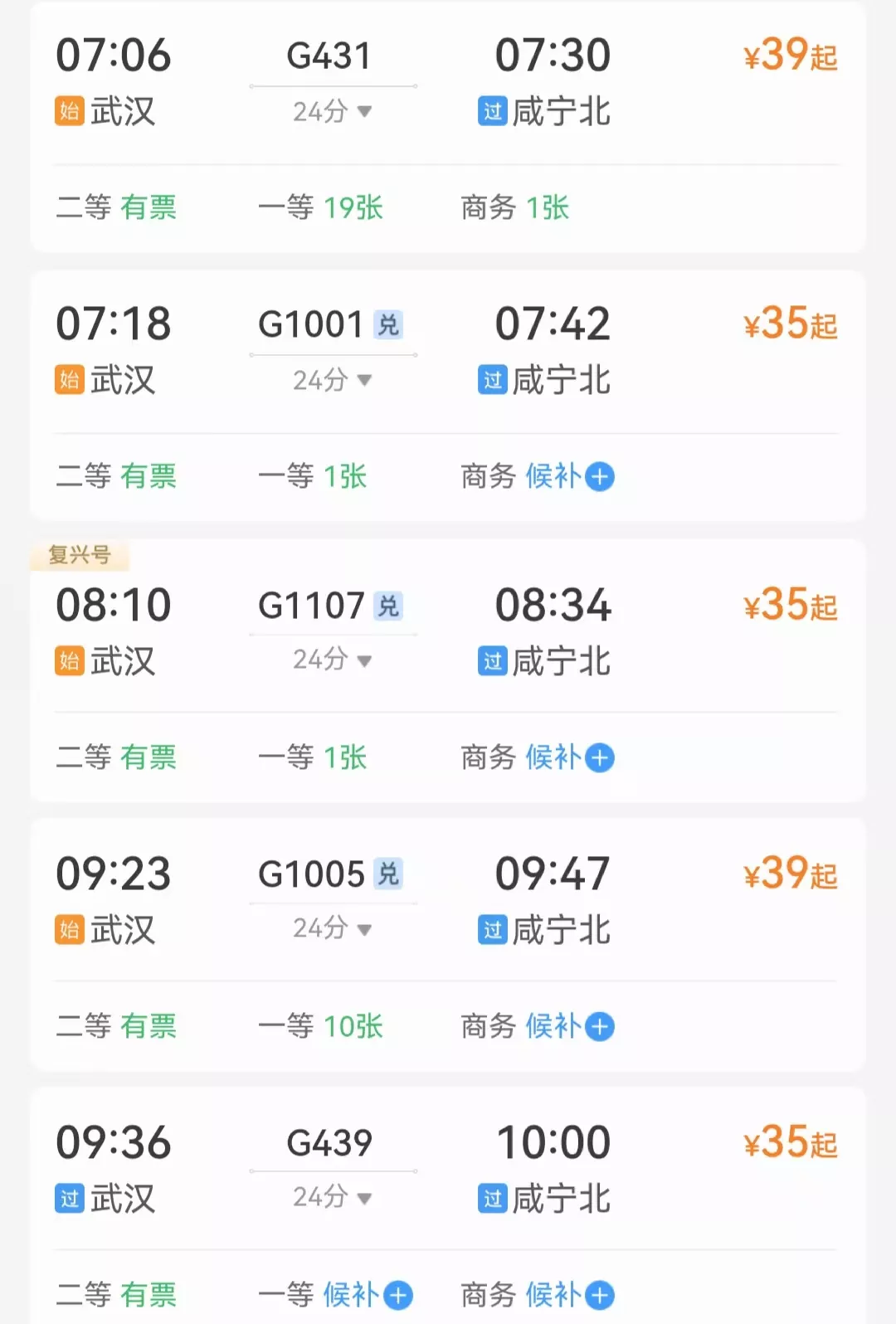Expand the 24分 duration dropdown for G1107
The width and height of the screenshot is (896, 1324).
click(332, 660)
